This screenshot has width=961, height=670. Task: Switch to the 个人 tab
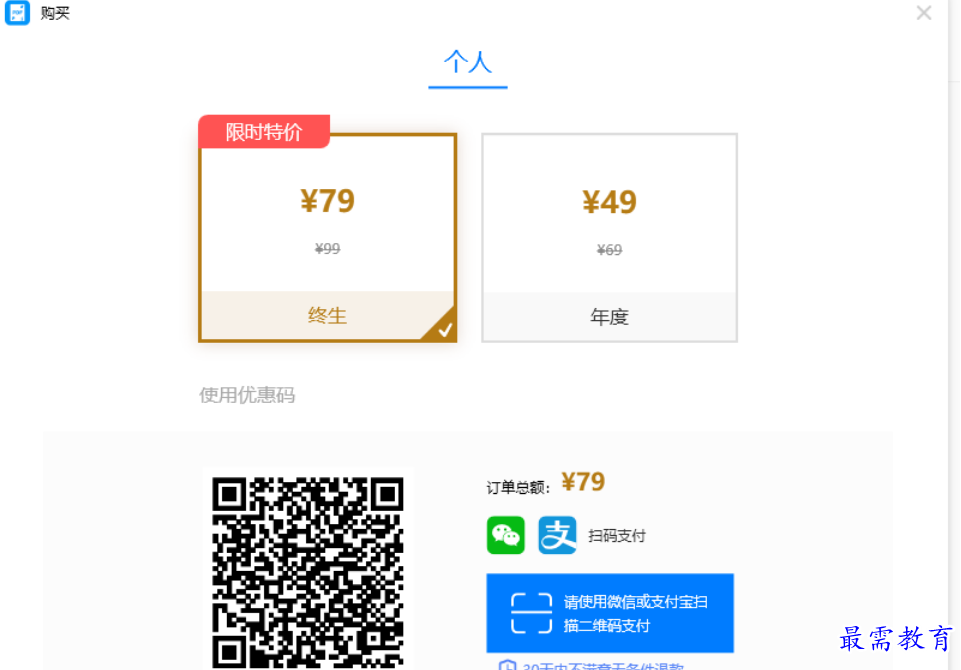(468, 63)
